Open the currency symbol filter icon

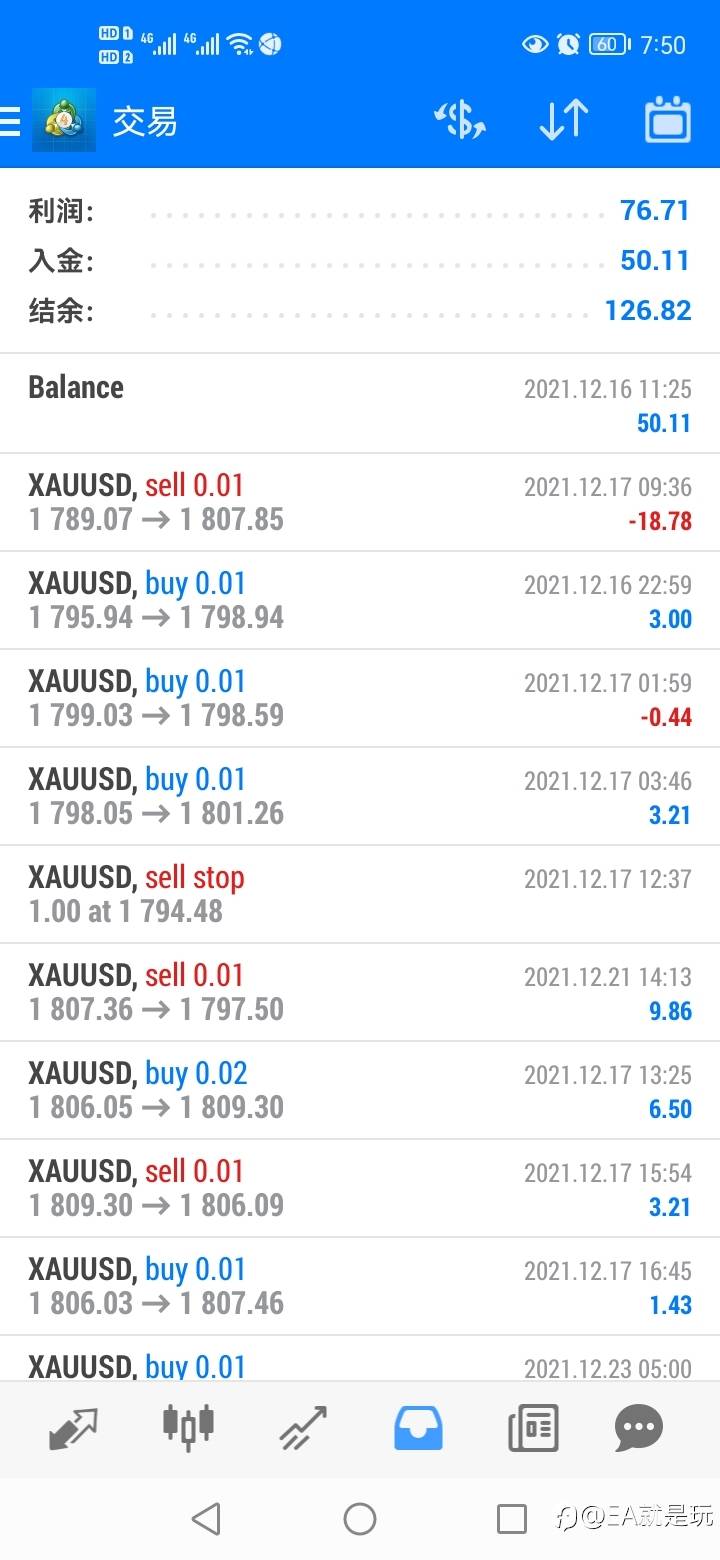(x=460, y=121)
